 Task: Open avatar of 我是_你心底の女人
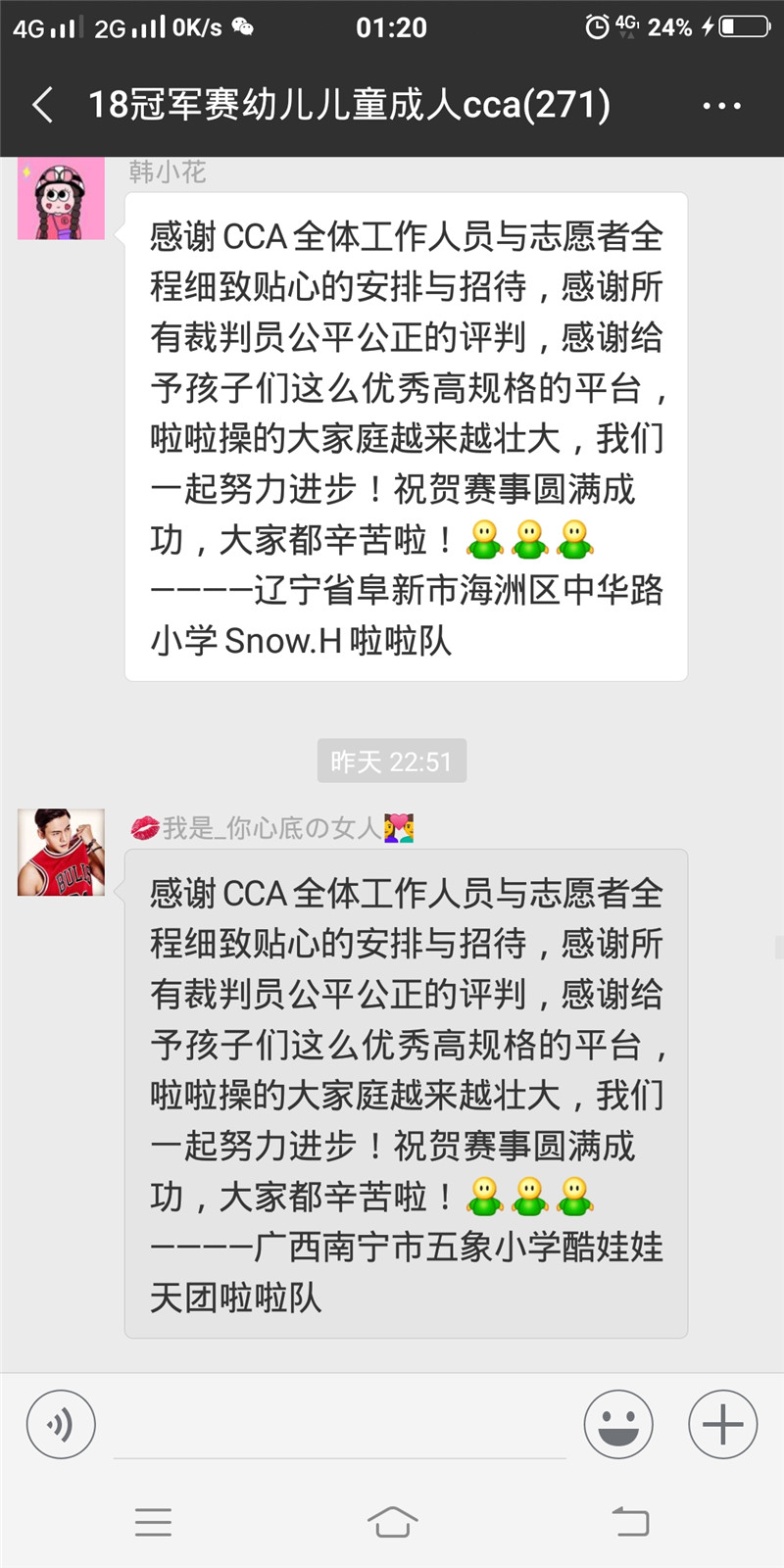click(61, 852)
